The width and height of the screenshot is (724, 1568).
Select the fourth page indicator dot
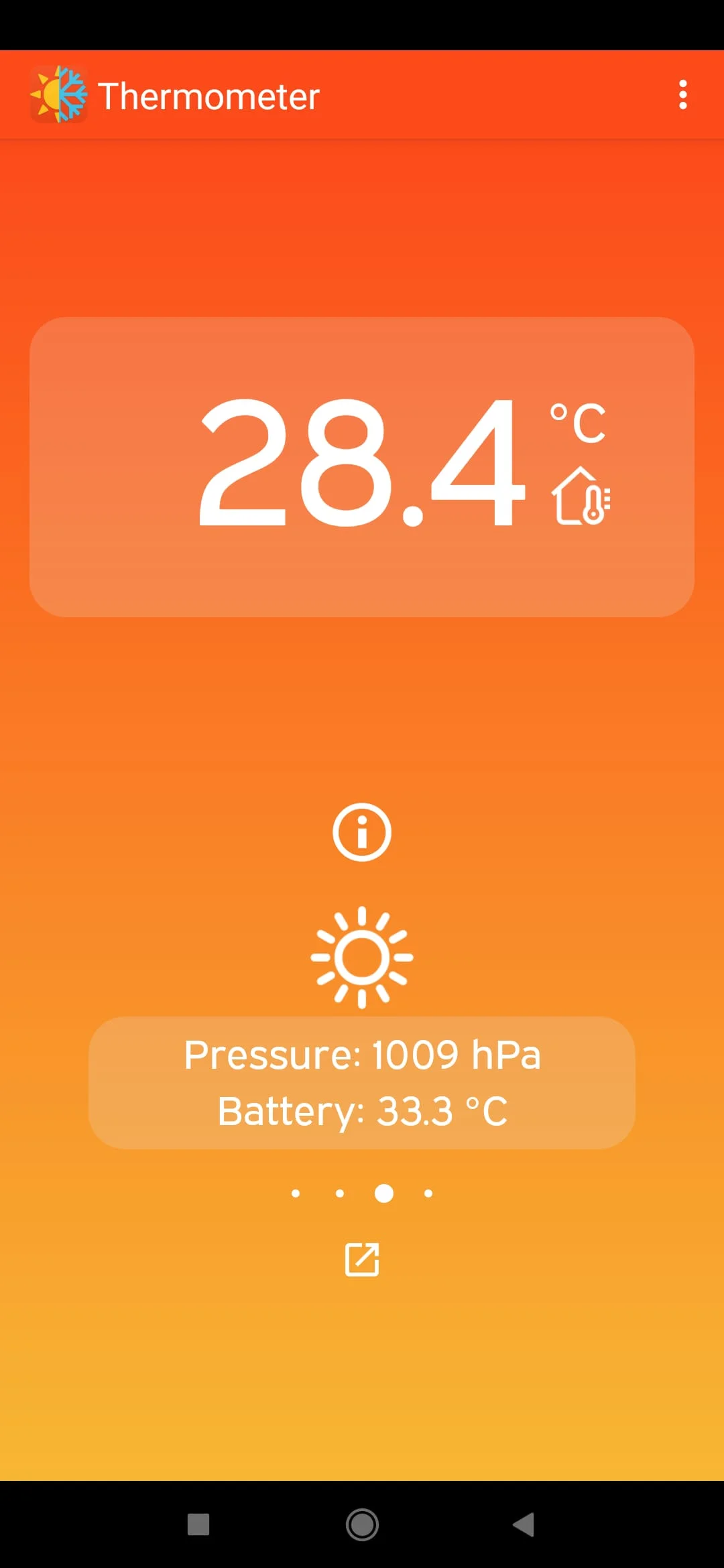[428, 1193]
